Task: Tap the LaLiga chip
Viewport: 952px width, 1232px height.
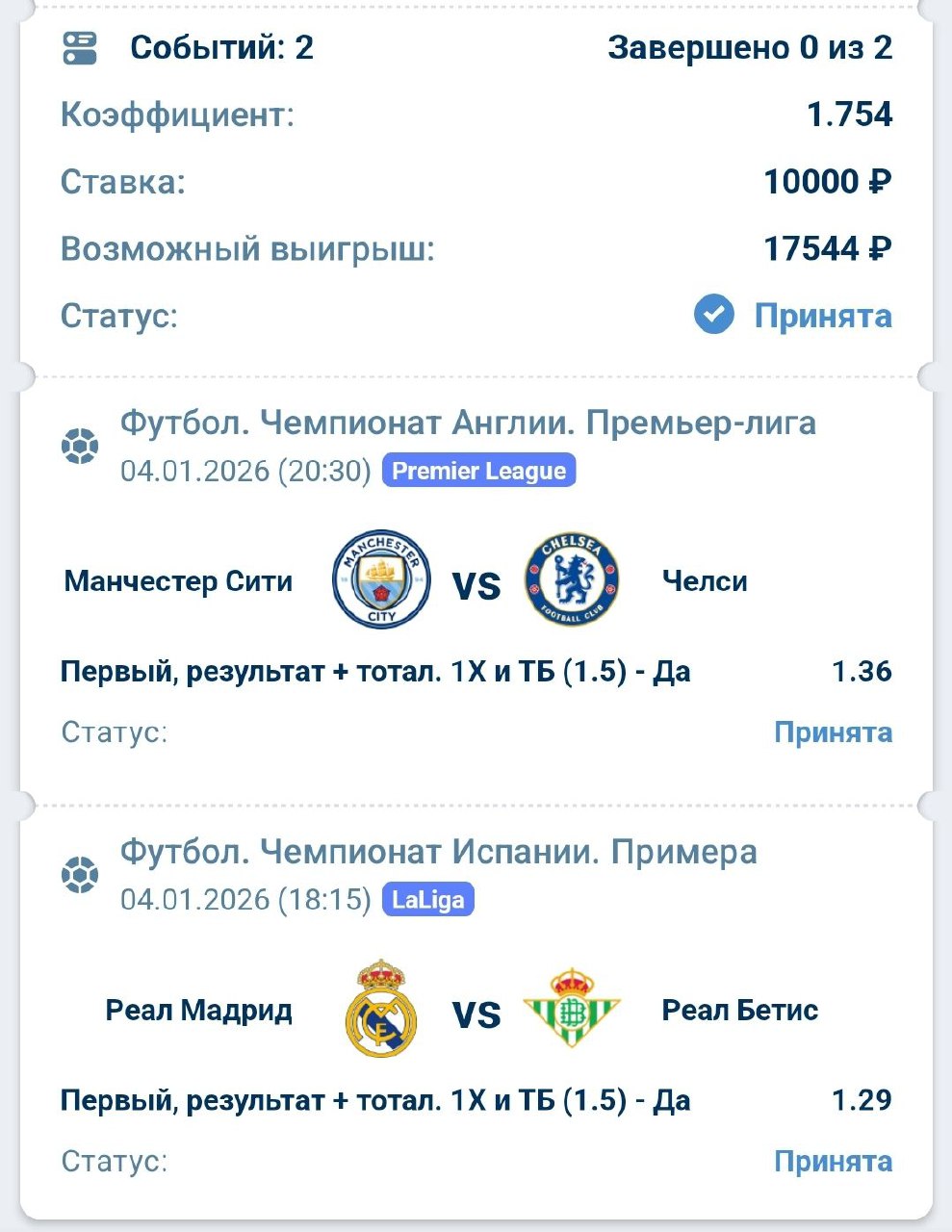Action: pos(427,900)
